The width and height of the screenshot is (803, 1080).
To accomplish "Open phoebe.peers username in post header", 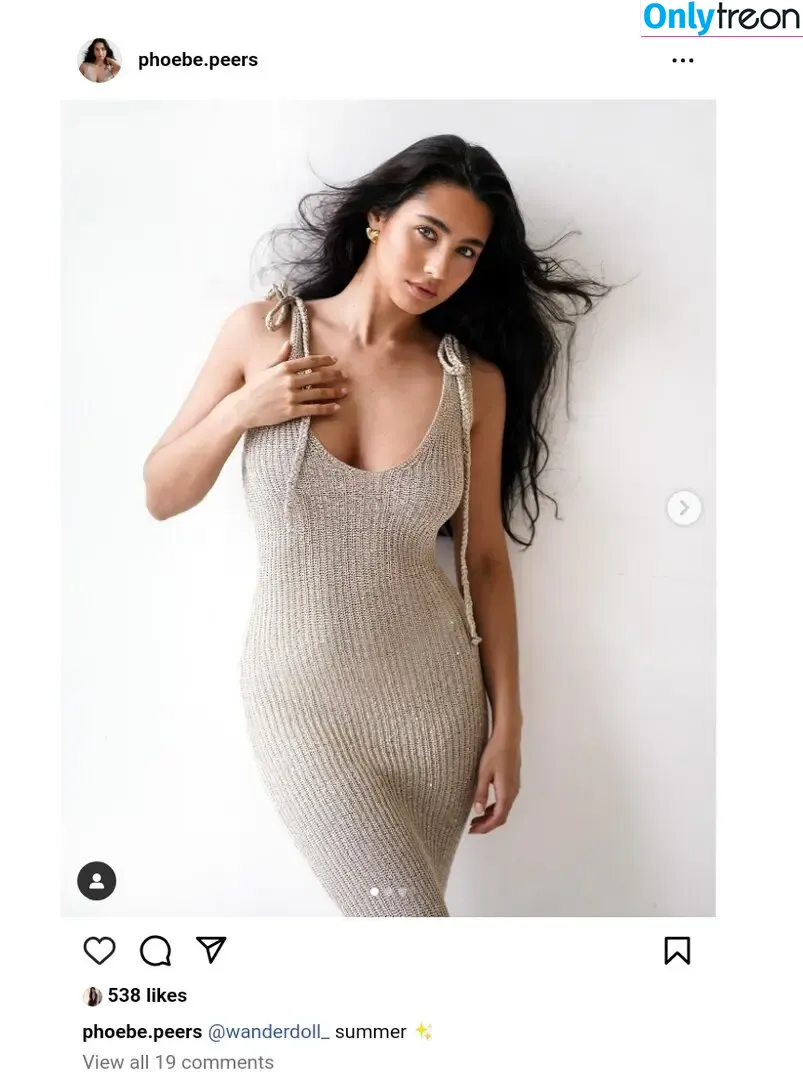I will 198,60.
